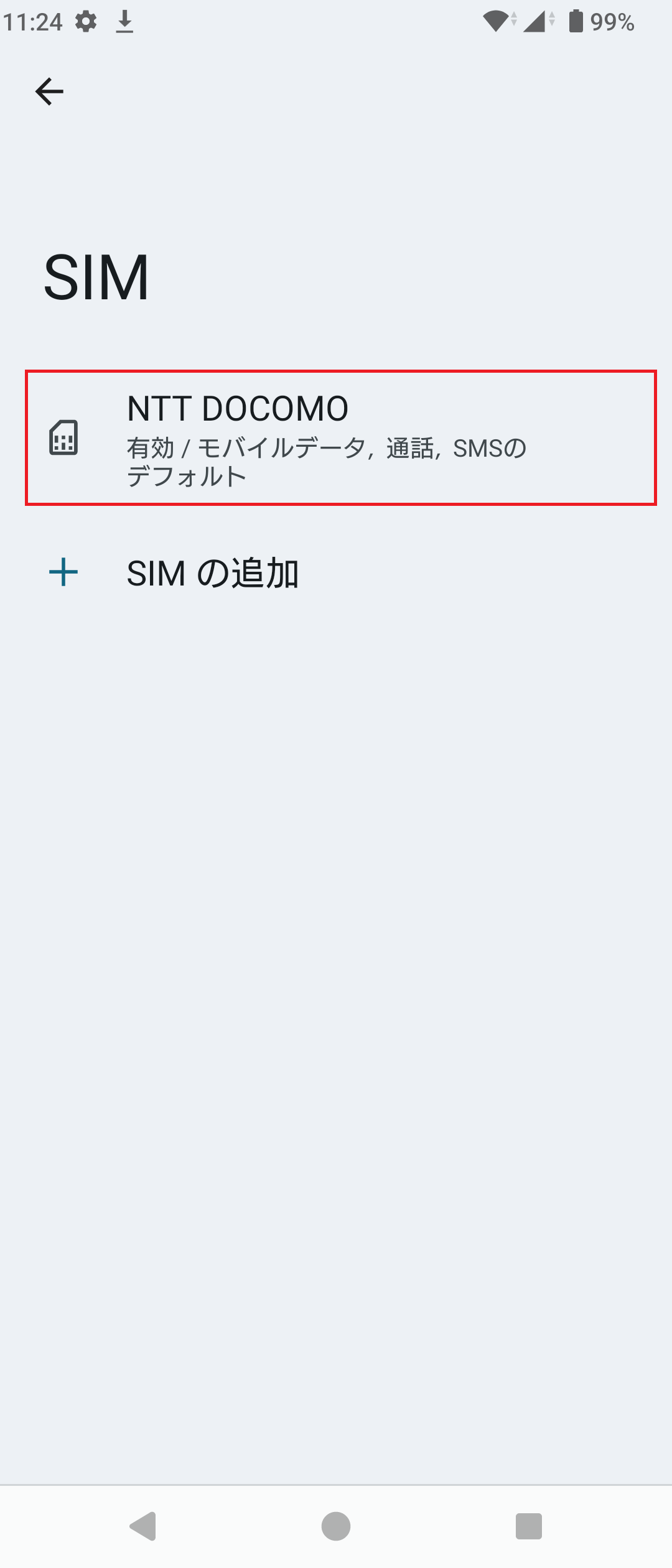The height and width of the screenshot is (1568, 672).
Task: Tap the download arrow icon in the status bar
Action: click(x=126, y=21)
